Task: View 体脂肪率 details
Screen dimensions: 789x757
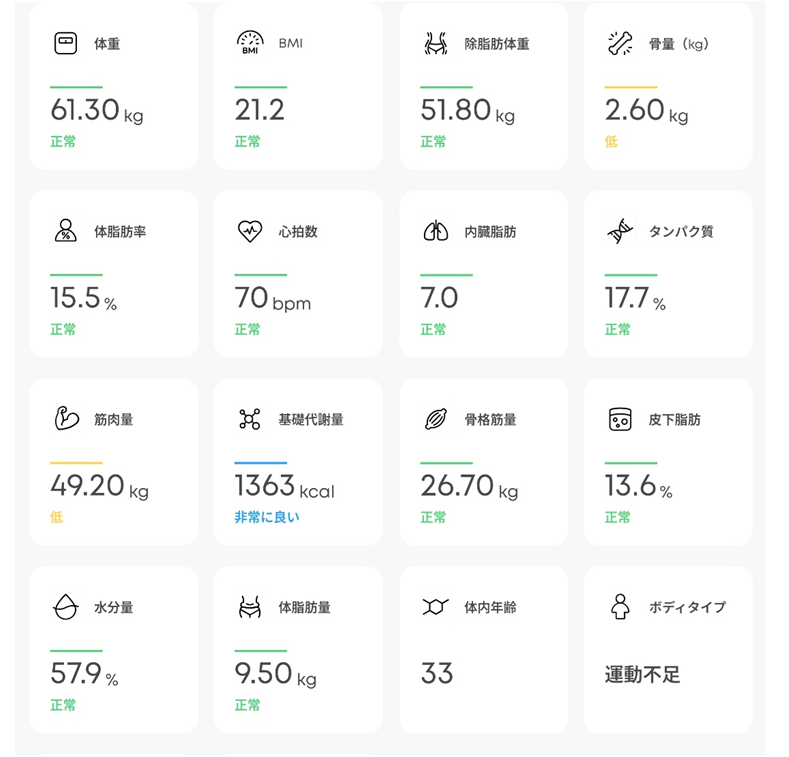Action: pos(114,274)
